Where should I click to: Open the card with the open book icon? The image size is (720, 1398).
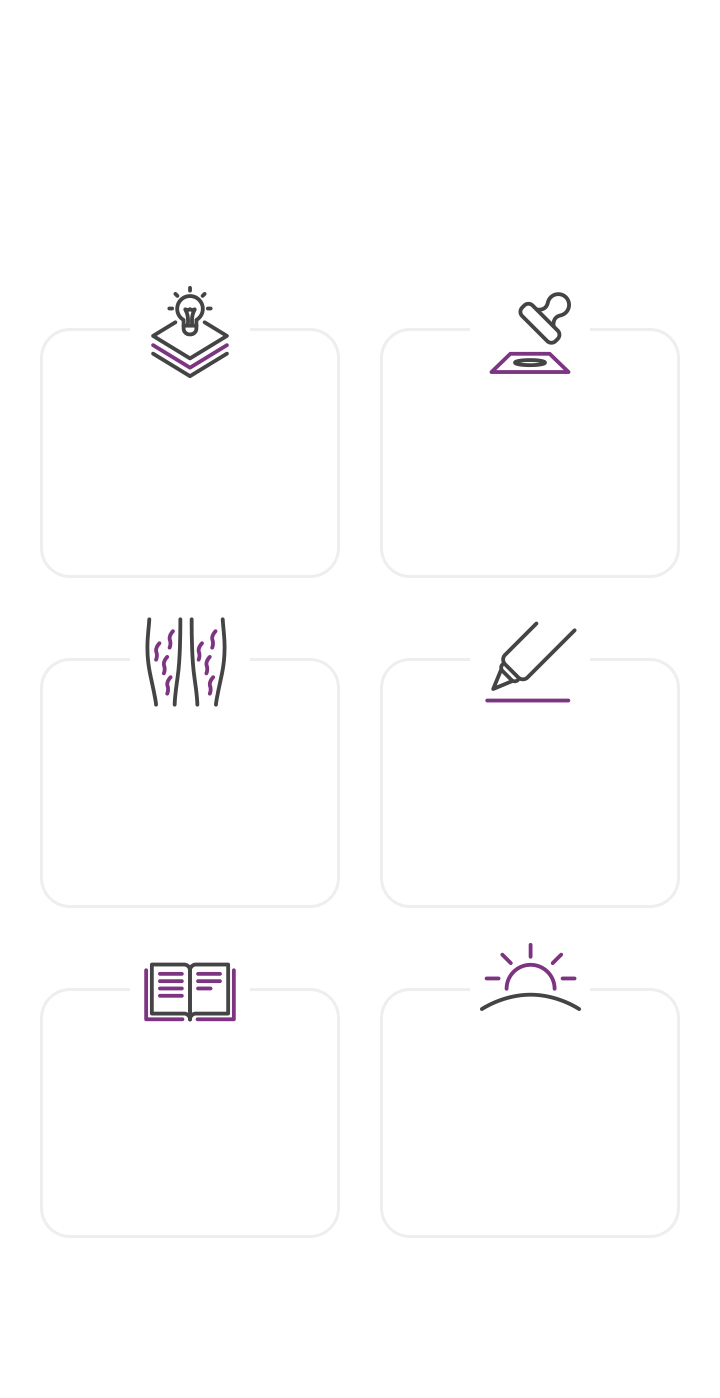pyautogui.click(x=190, y=1112)
